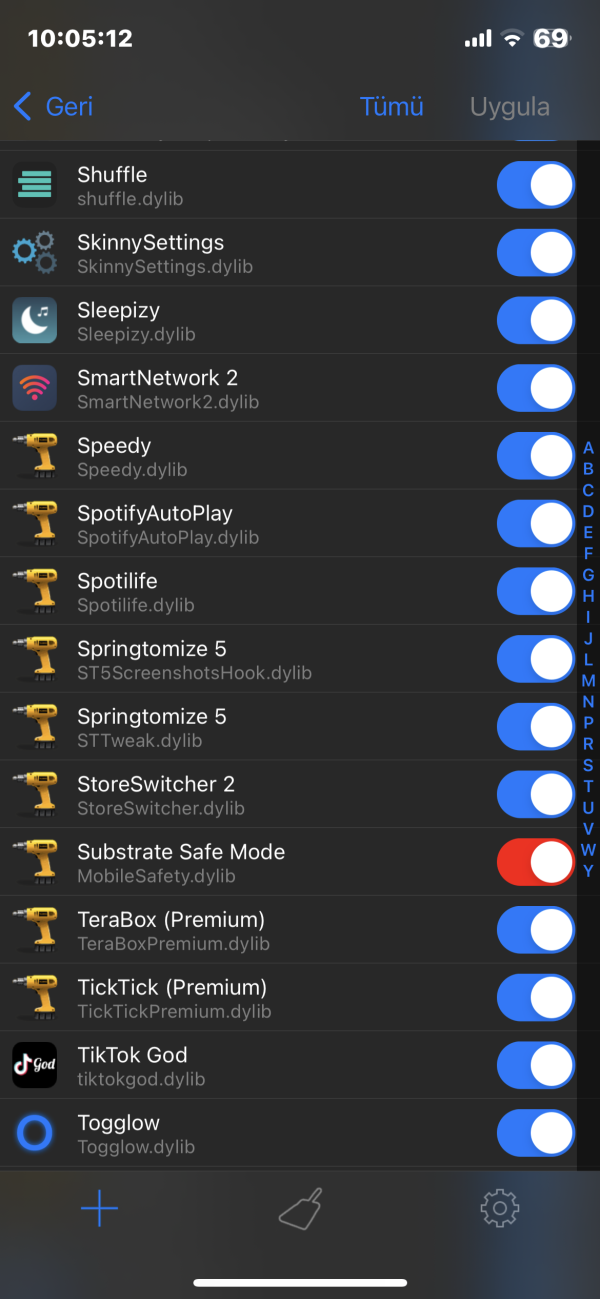The image size is (600, 1299).
Task: Toggle the TikTok God switch
Action: [535, 1066]
